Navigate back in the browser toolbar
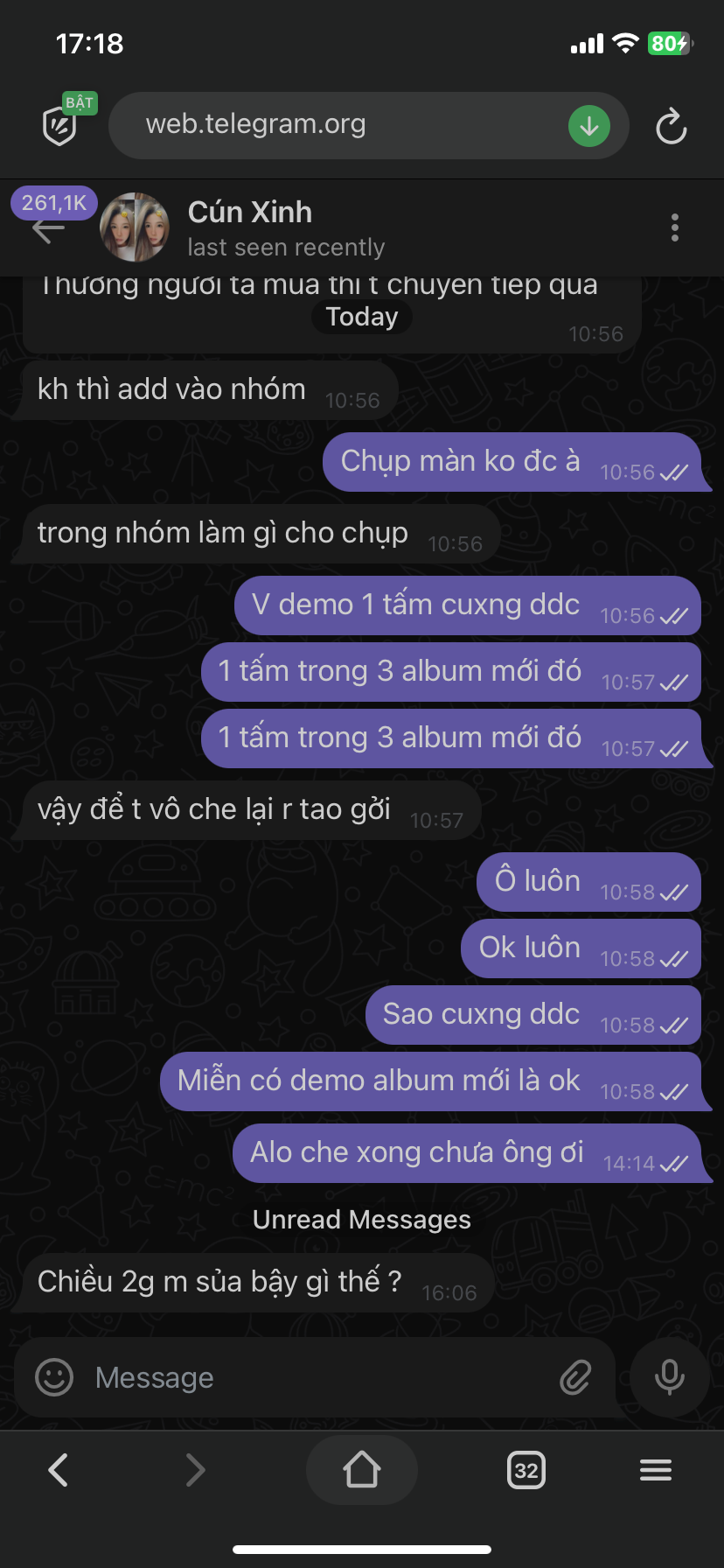The height and width of the screenshot is (1568, 724). point(59,1470)
